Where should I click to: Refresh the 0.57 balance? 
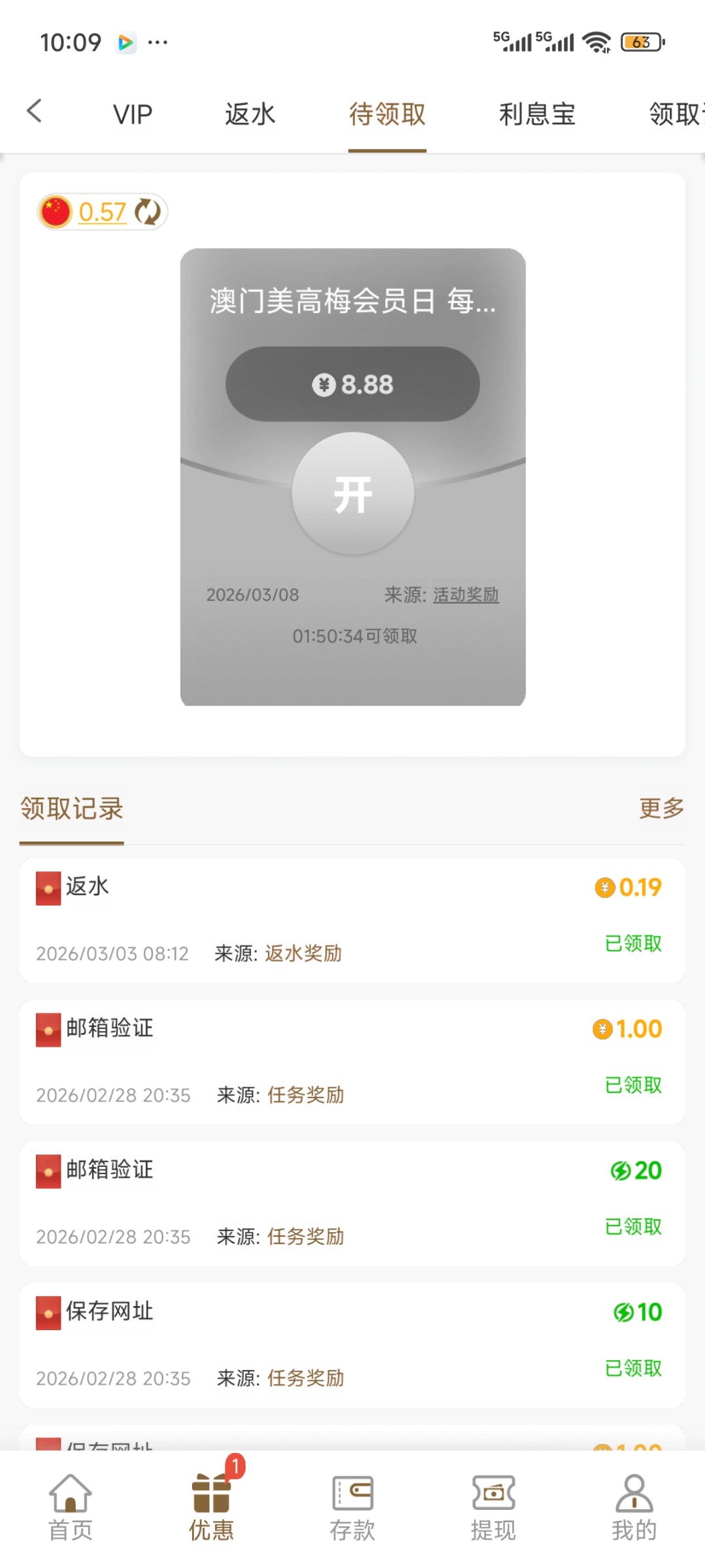click(x=148, y=212)
